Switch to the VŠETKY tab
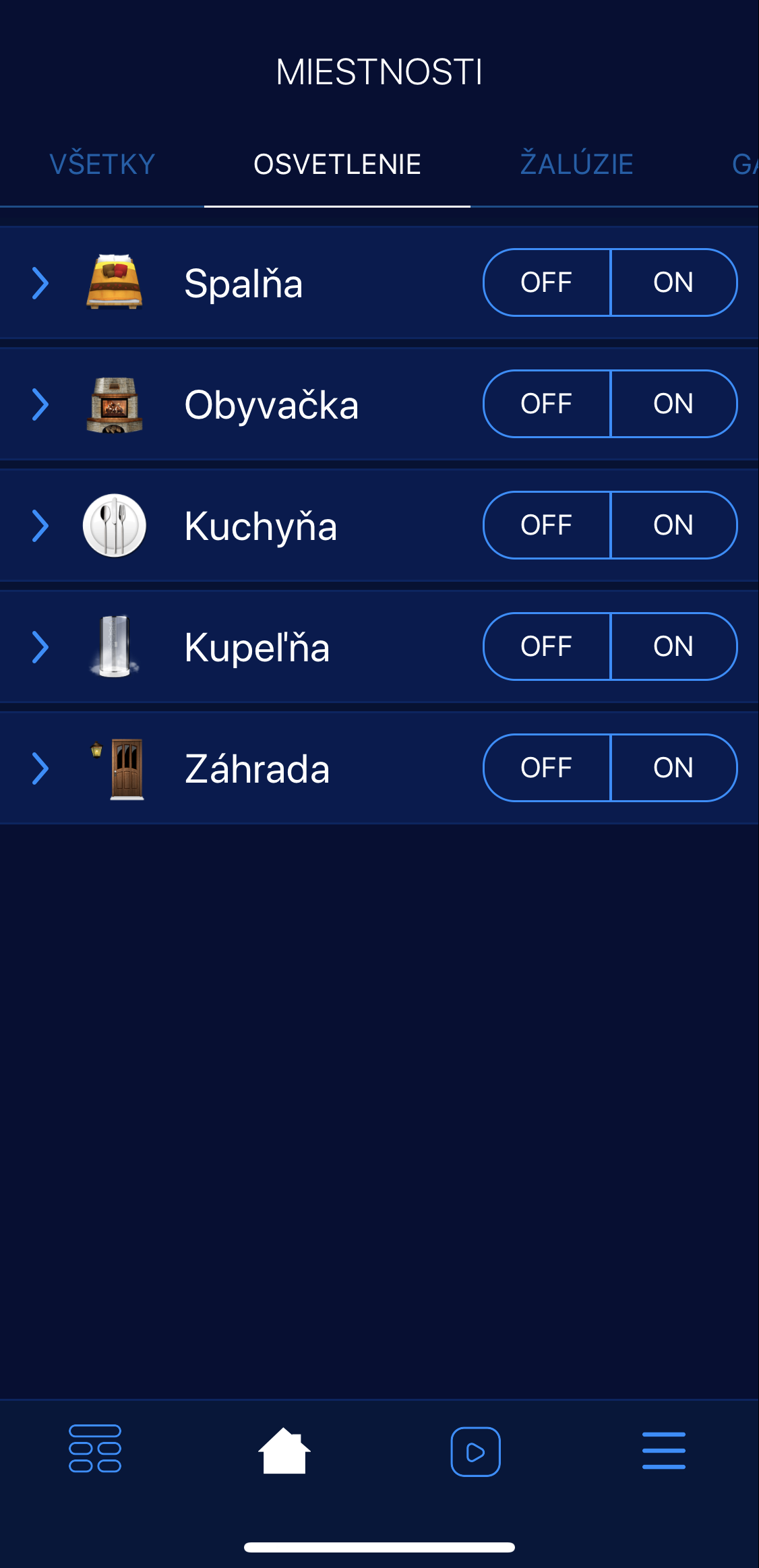The image size is (759, 1568). 102,164
